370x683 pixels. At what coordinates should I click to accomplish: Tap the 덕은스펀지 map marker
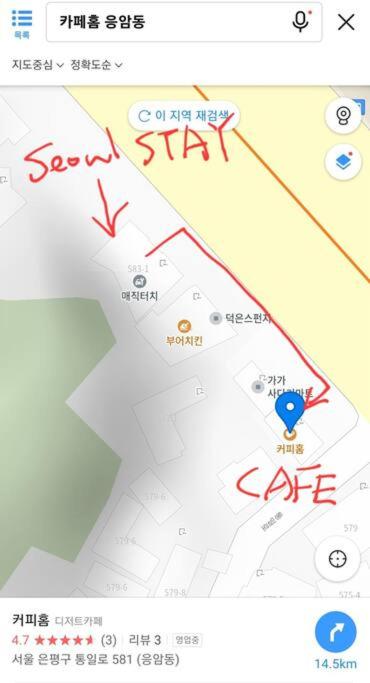pyautogui.click(x=241, y=318)
